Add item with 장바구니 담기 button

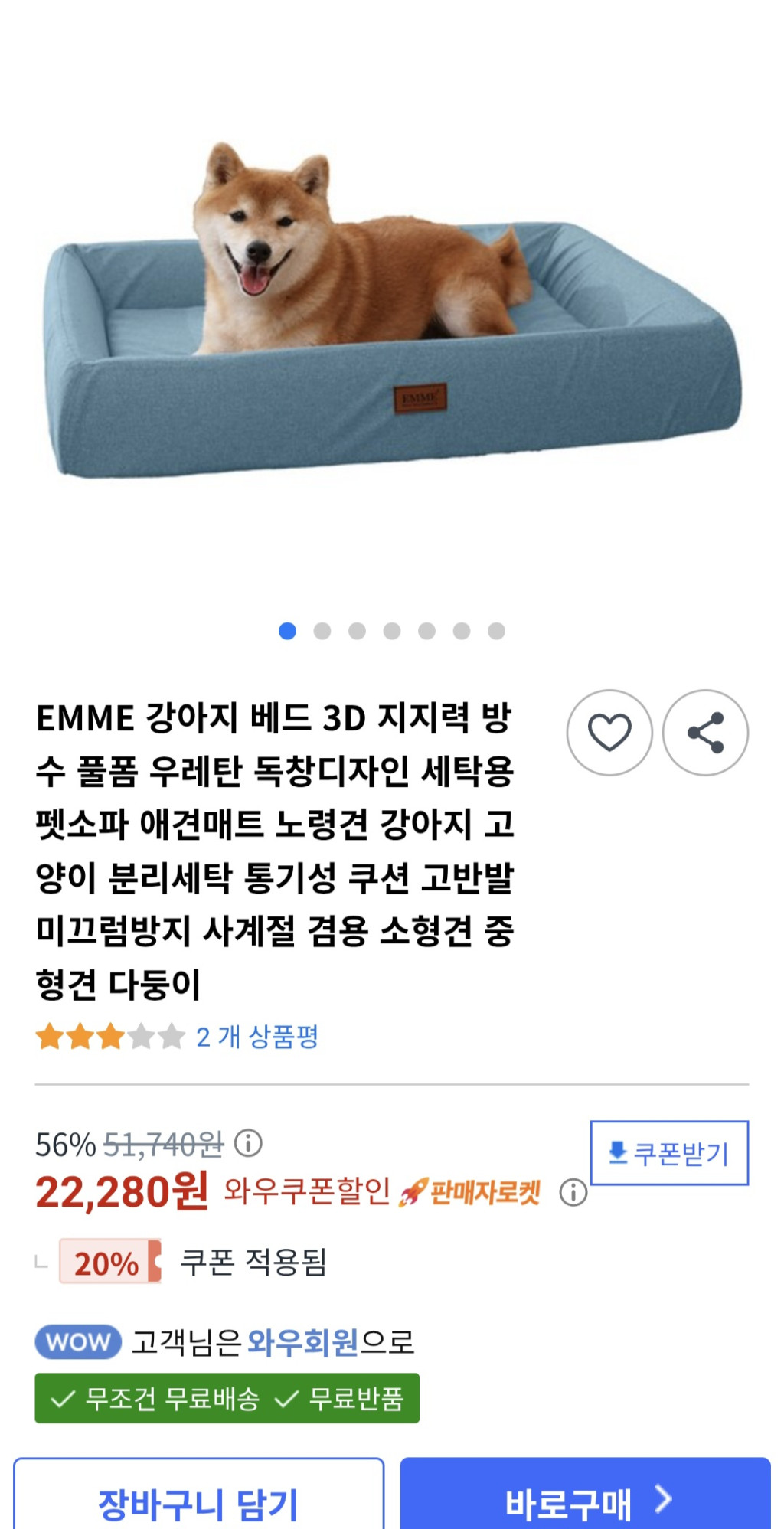click(198, 1501)
